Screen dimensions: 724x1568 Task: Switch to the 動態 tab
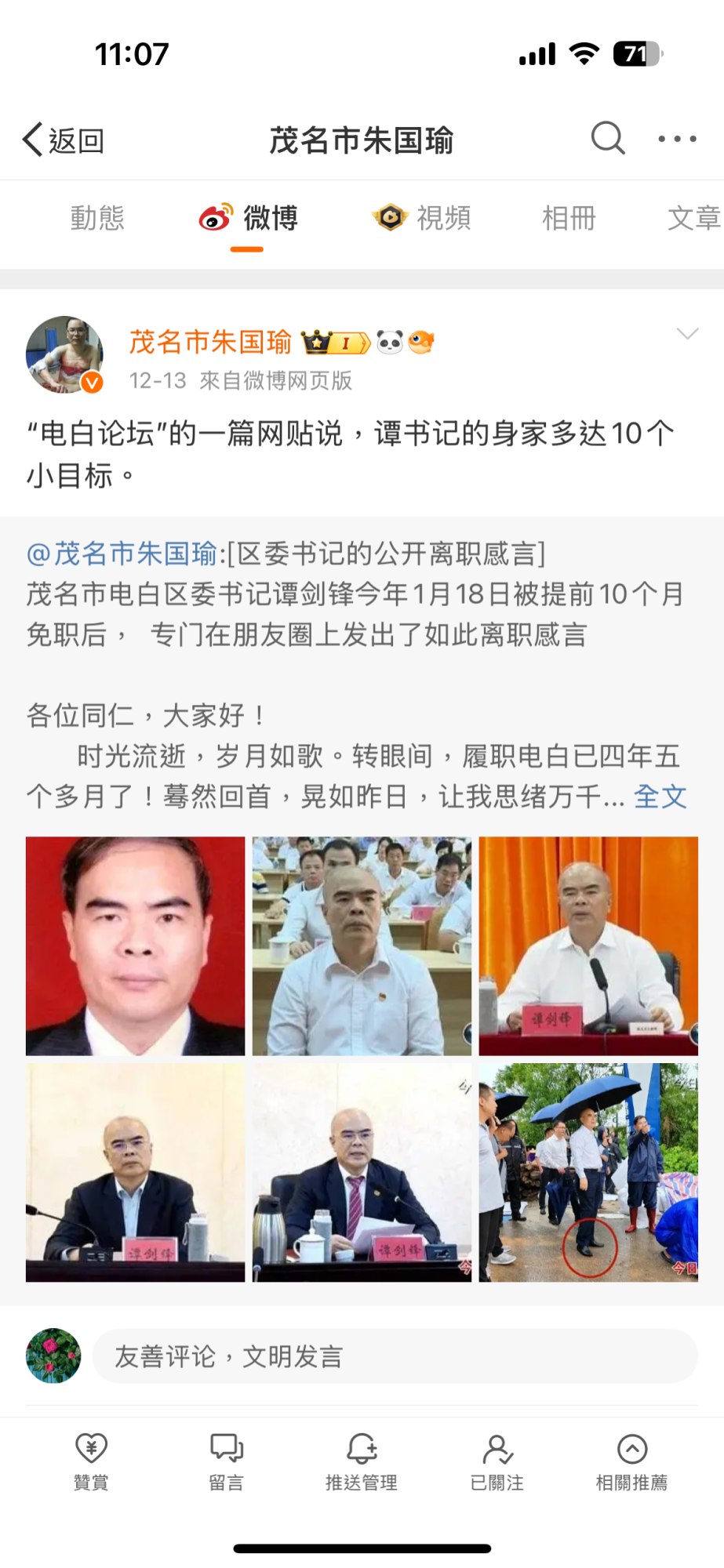[x=97, y=218]
